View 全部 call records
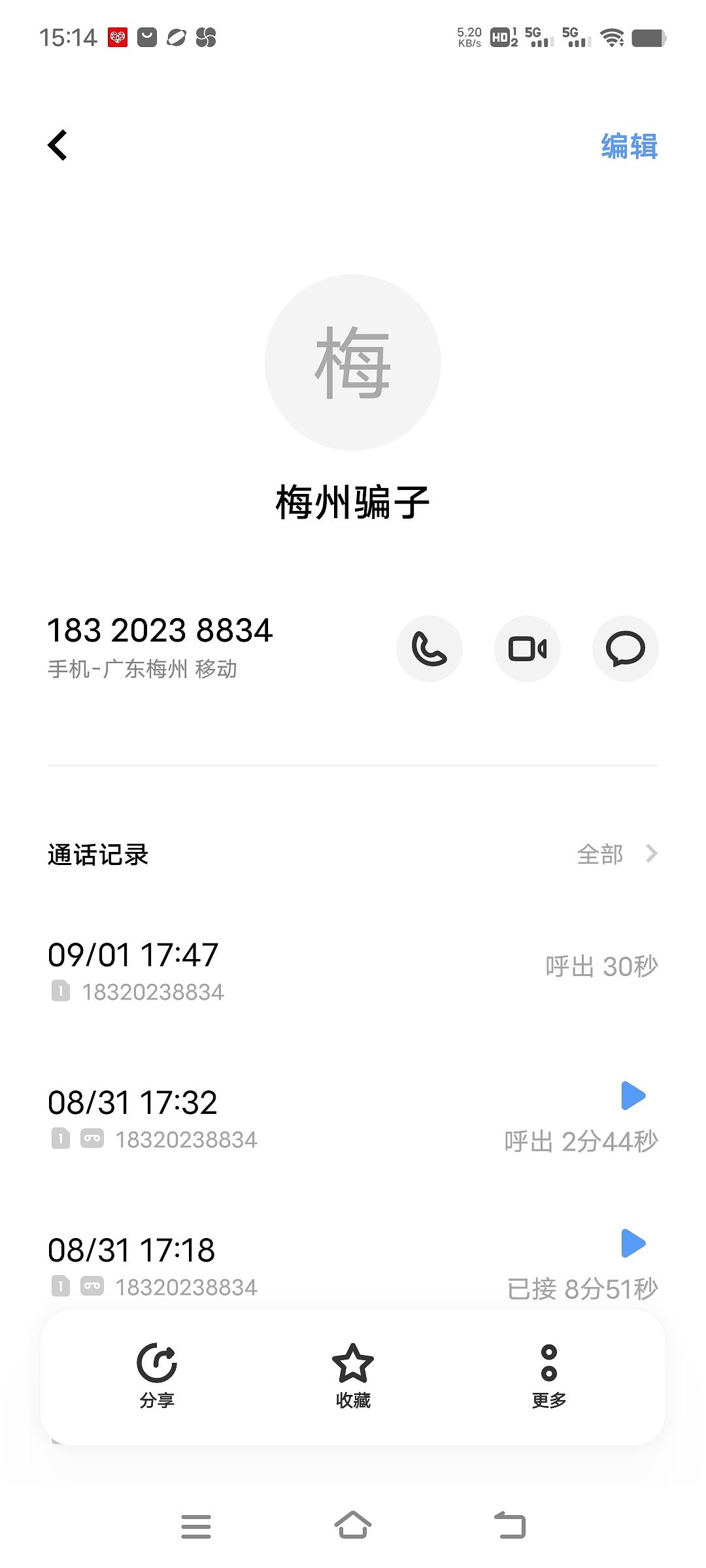Image resolution: width=706 pixels, height=1568 pixels. point(617,854)
